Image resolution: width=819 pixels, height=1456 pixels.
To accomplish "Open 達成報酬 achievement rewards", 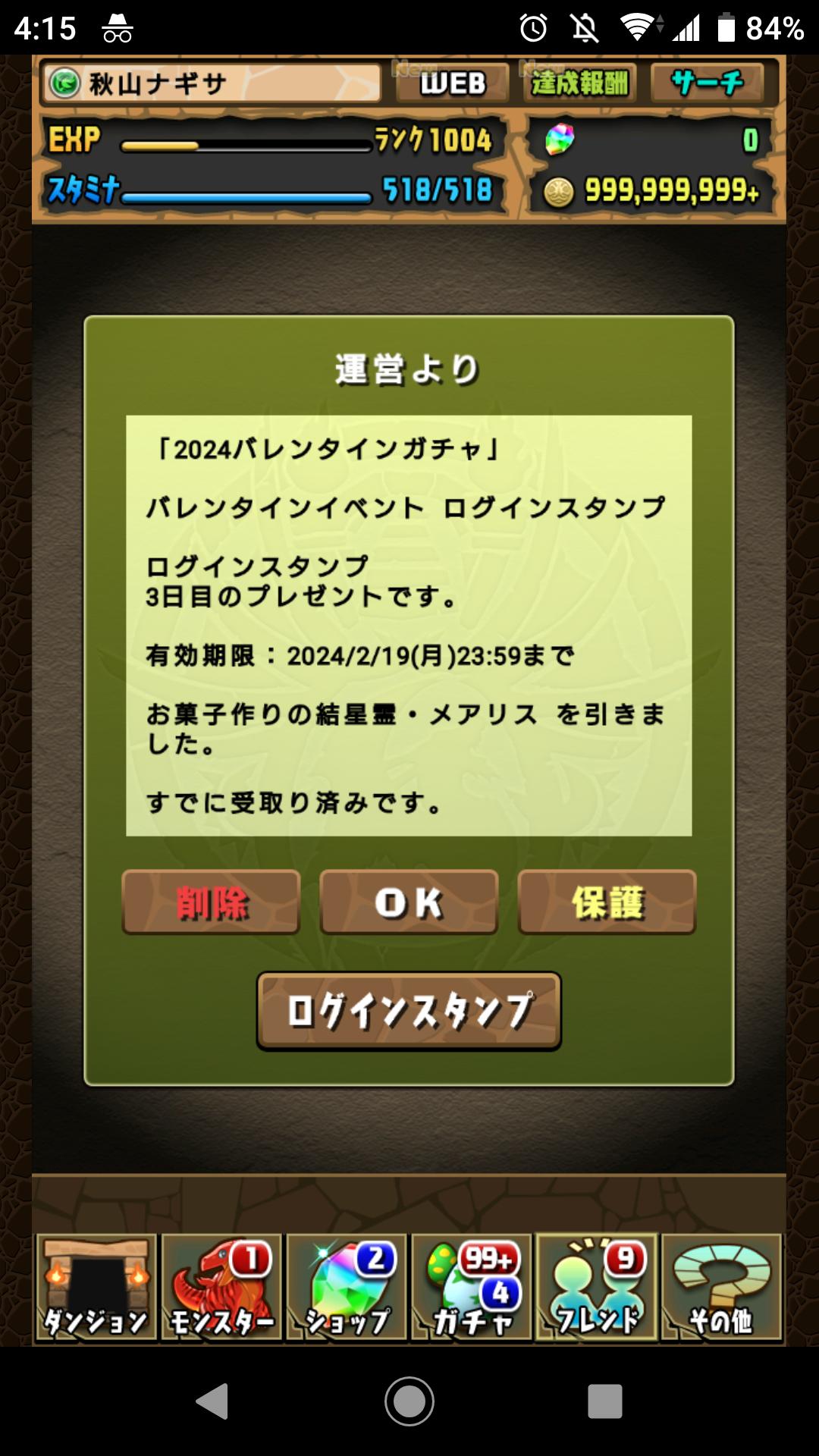I will (579, 83).
